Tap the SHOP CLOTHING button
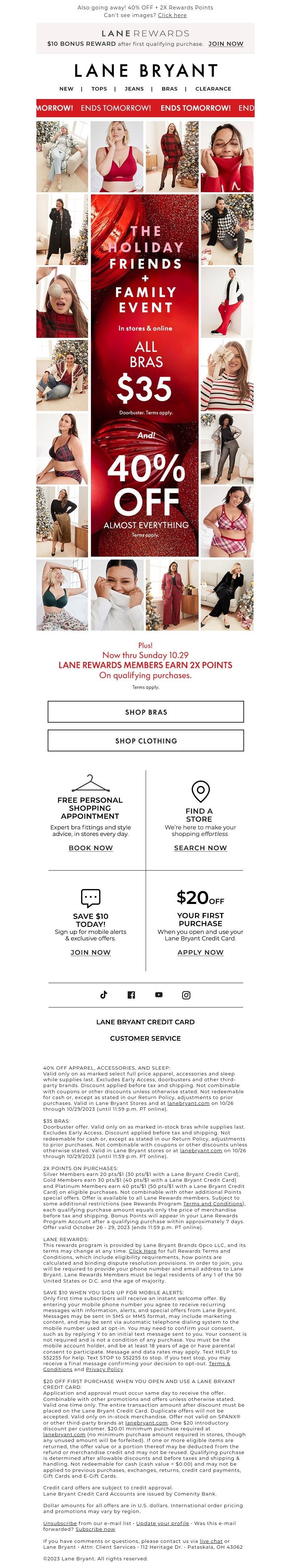The image size is (291, 1568). [x=145, y=741]
